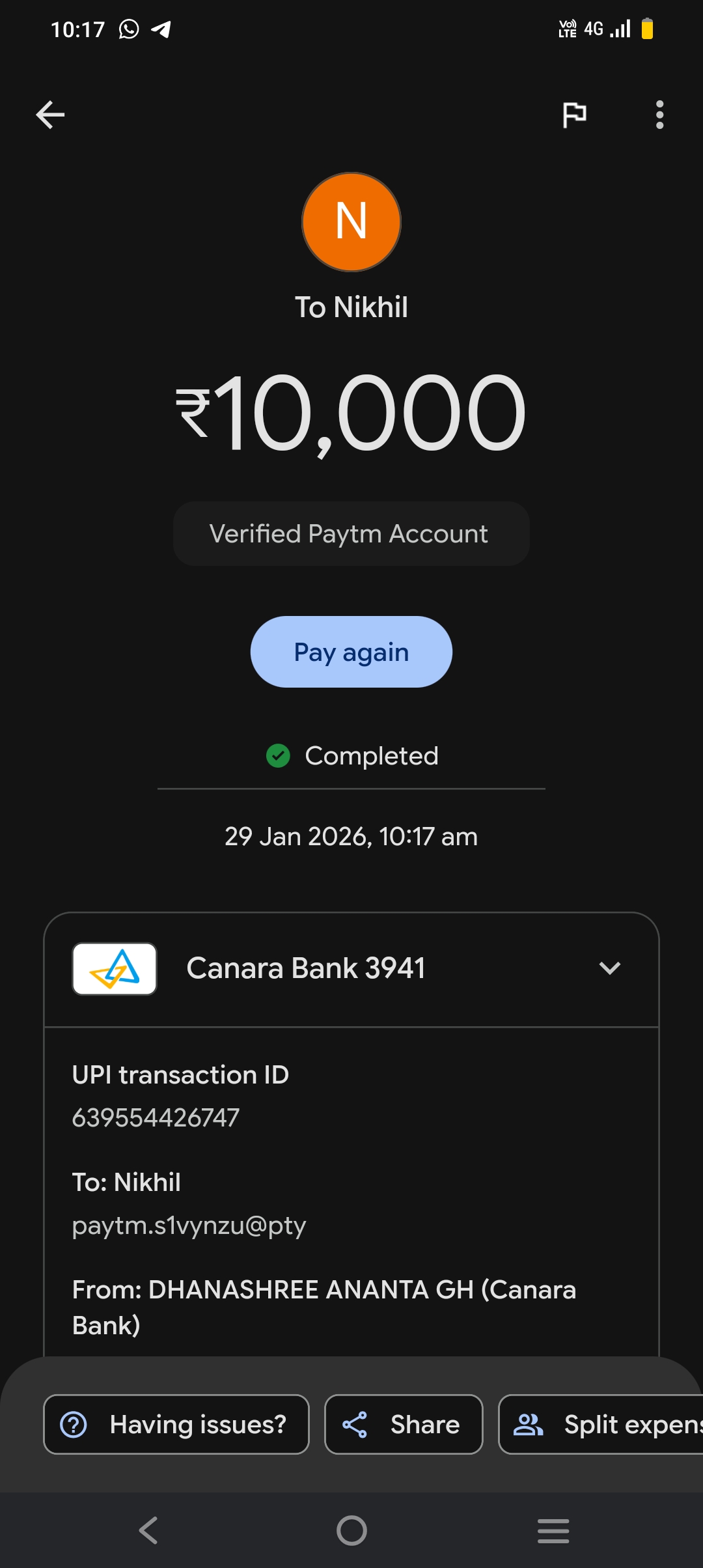Open Having issues? help
The width and height of the screenshot is (703, 1568).
pyautogui.click(x=176, y=1424)
